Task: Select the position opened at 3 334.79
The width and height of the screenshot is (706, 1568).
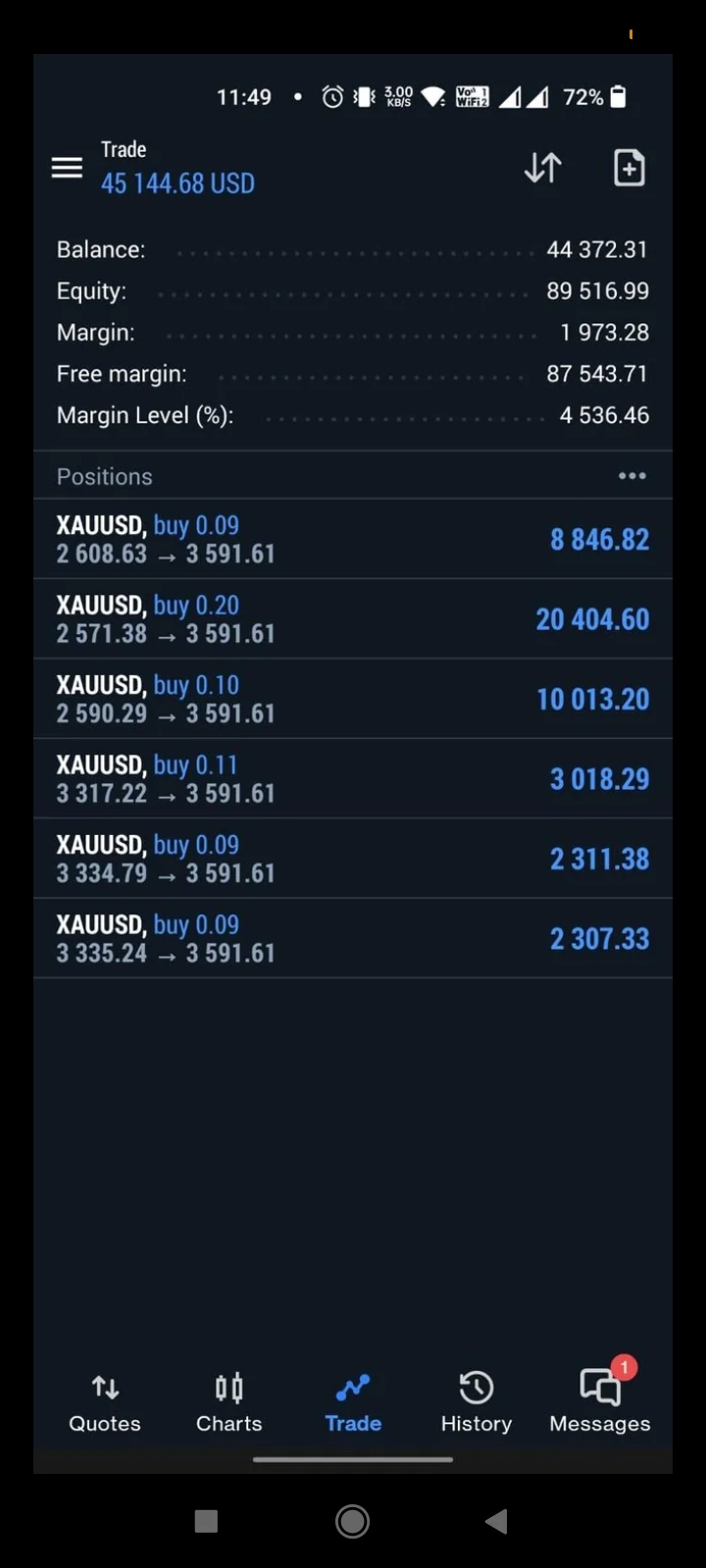Action: coord(352,858)
